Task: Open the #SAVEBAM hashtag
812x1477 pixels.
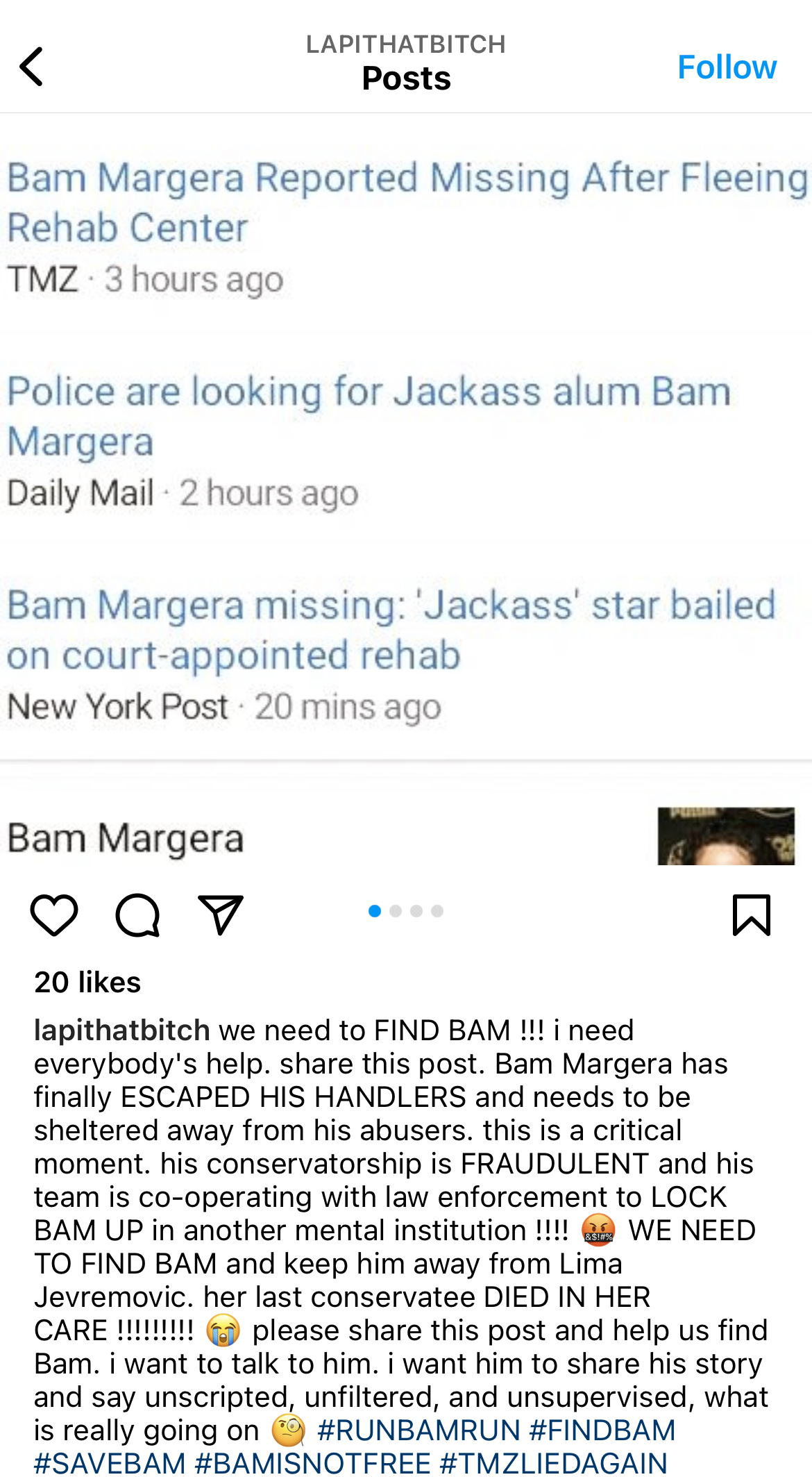Action: tap(110, 1462)
